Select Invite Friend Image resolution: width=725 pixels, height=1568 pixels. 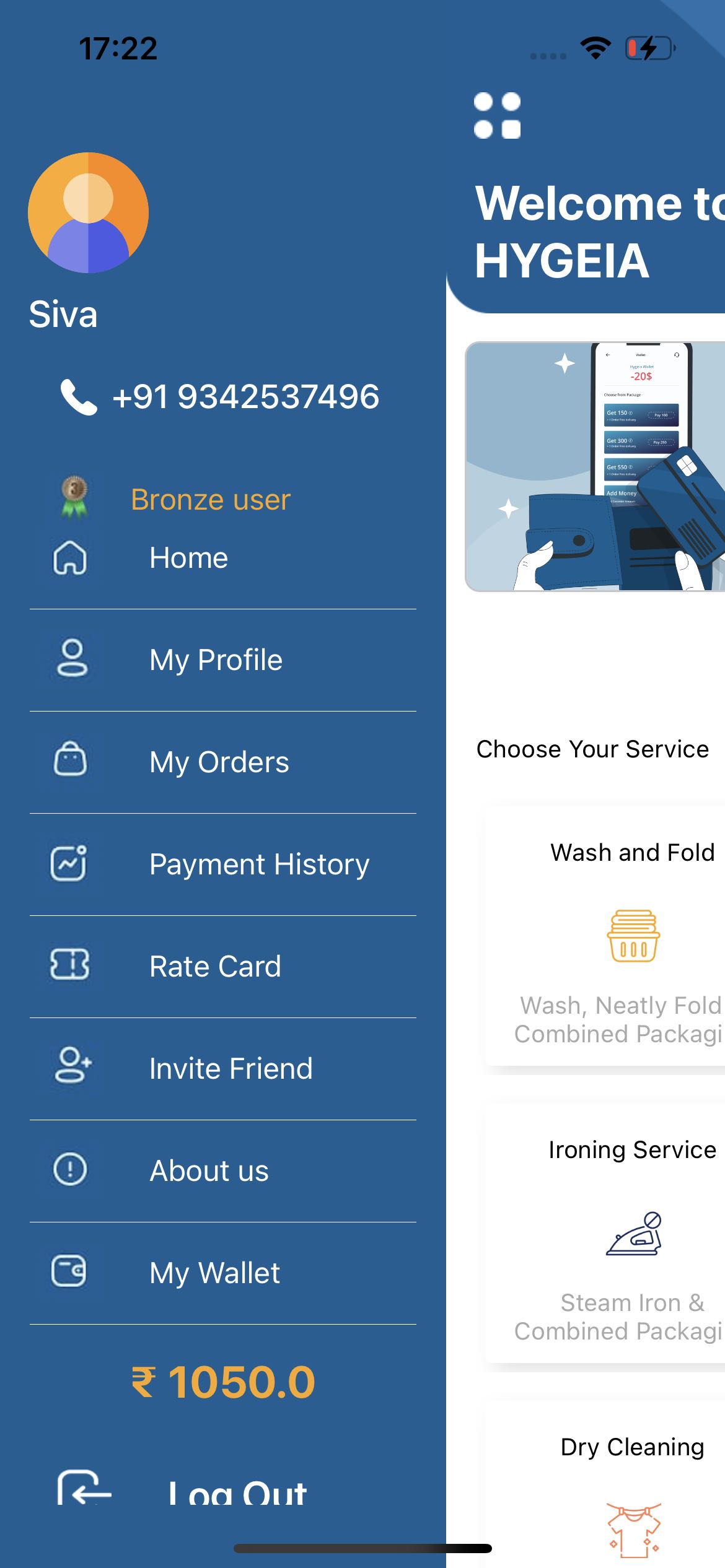coord(231,1069)
